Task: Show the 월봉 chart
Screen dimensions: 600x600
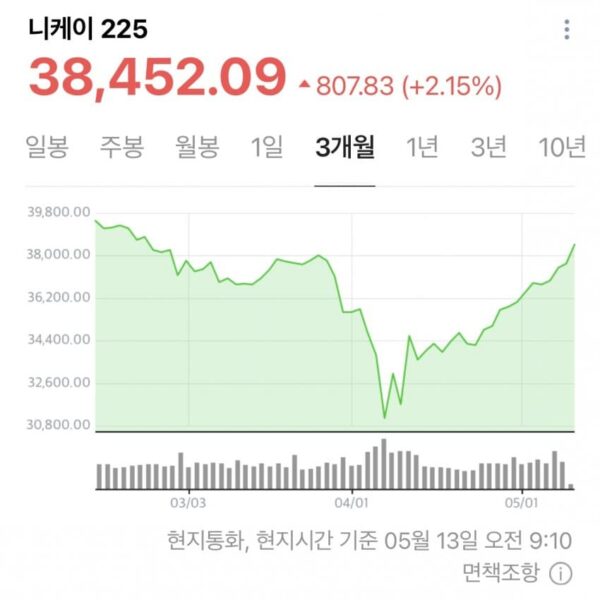Action: [x=196, y=148]
